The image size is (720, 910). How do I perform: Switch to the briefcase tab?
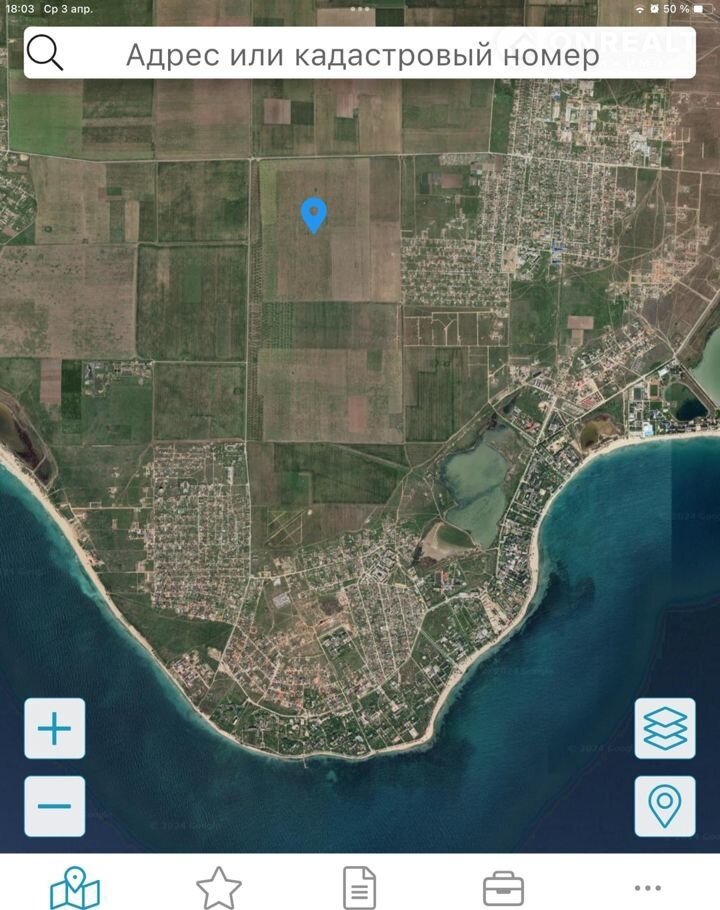503,887
